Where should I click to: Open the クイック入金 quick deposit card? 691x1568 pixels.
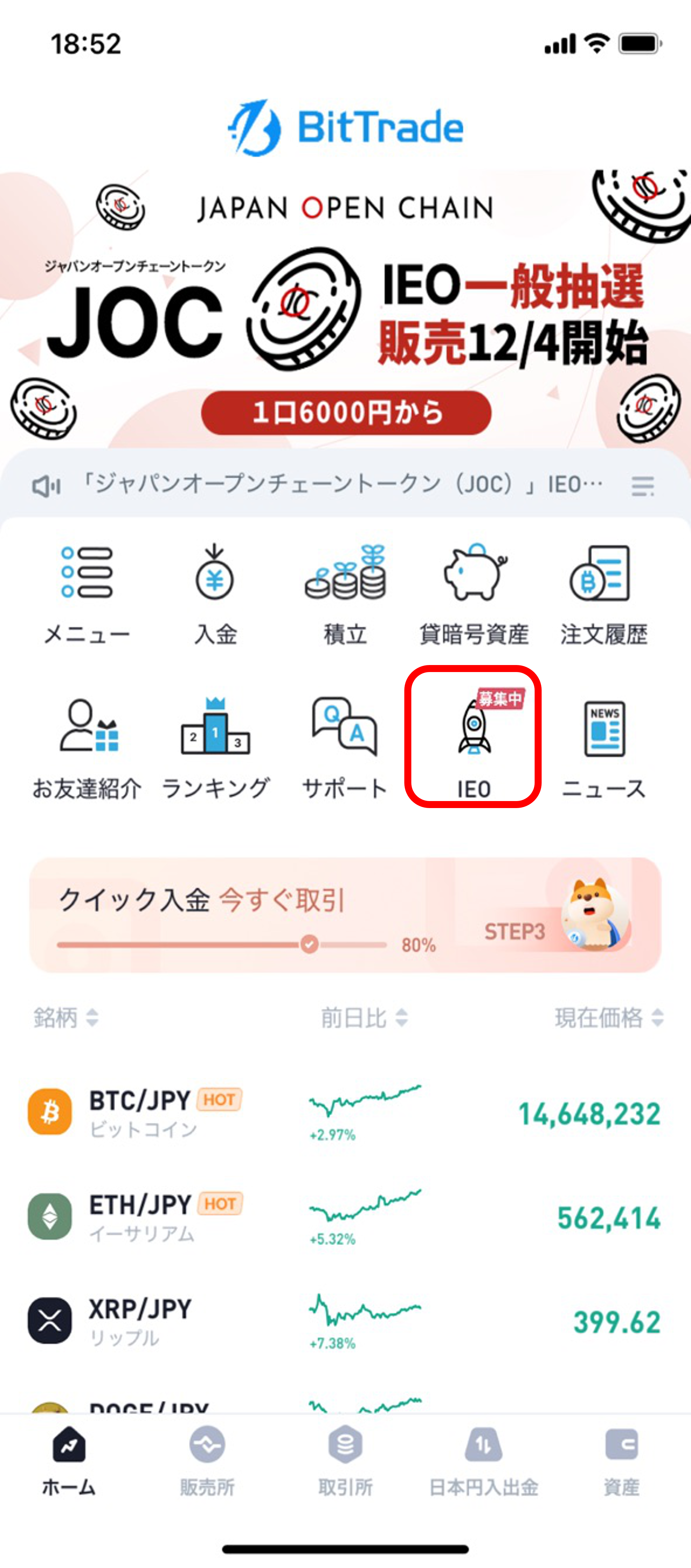345,915
